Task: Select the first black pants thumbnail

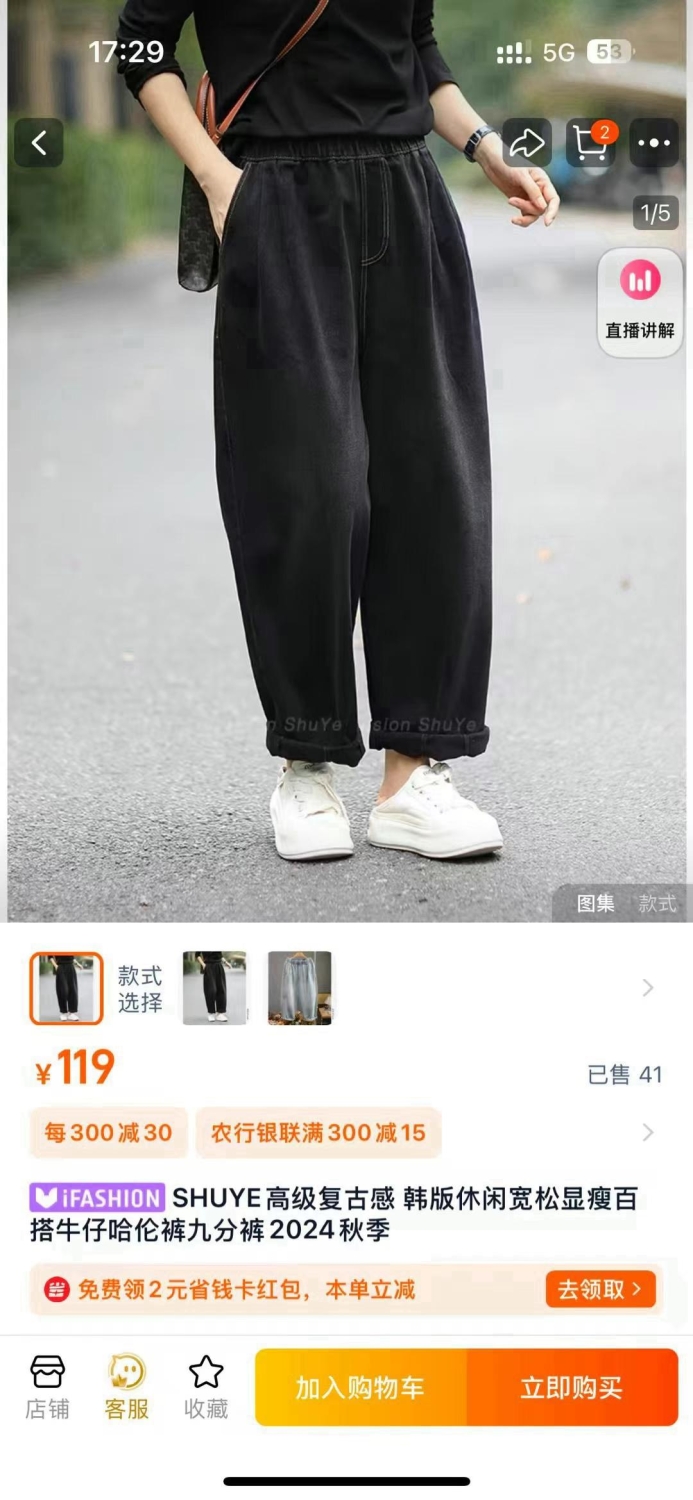Action: coord(66,988)
